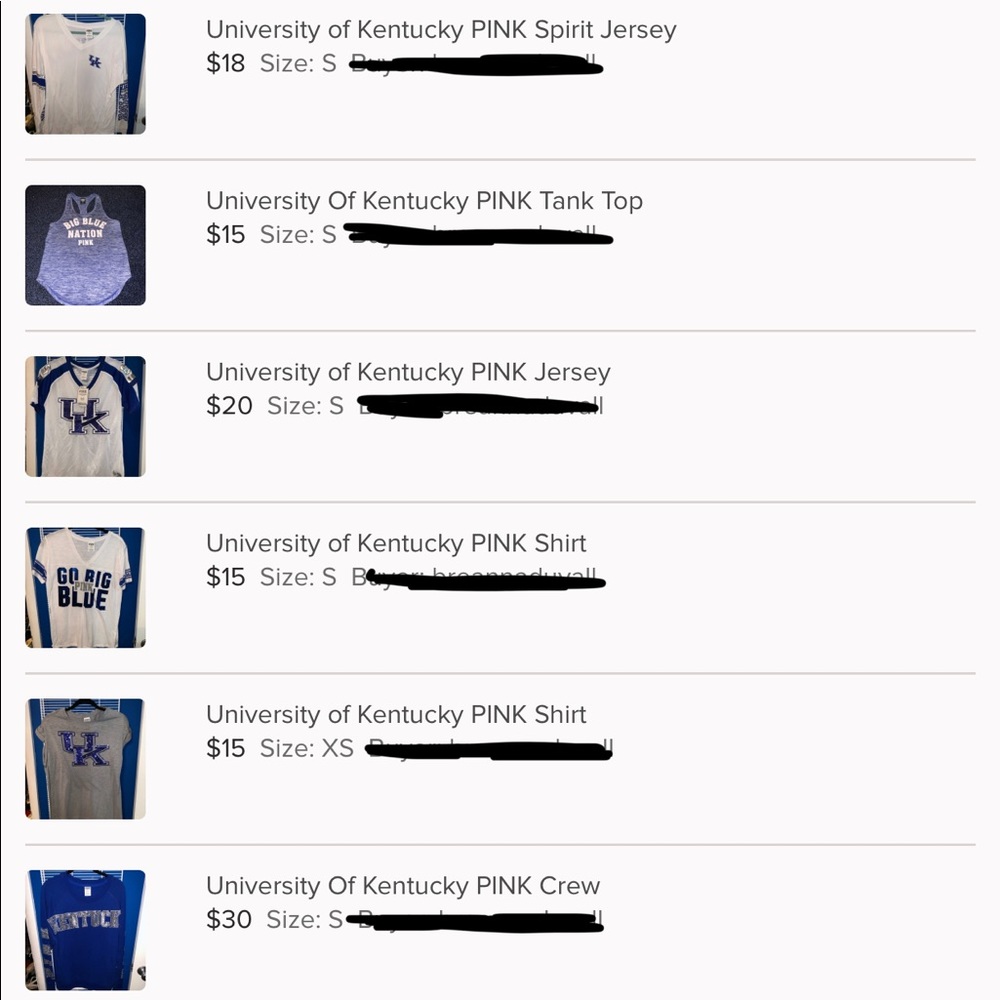Select the University Of Kentucky PINK Tank Top

(x=424, y=202)
